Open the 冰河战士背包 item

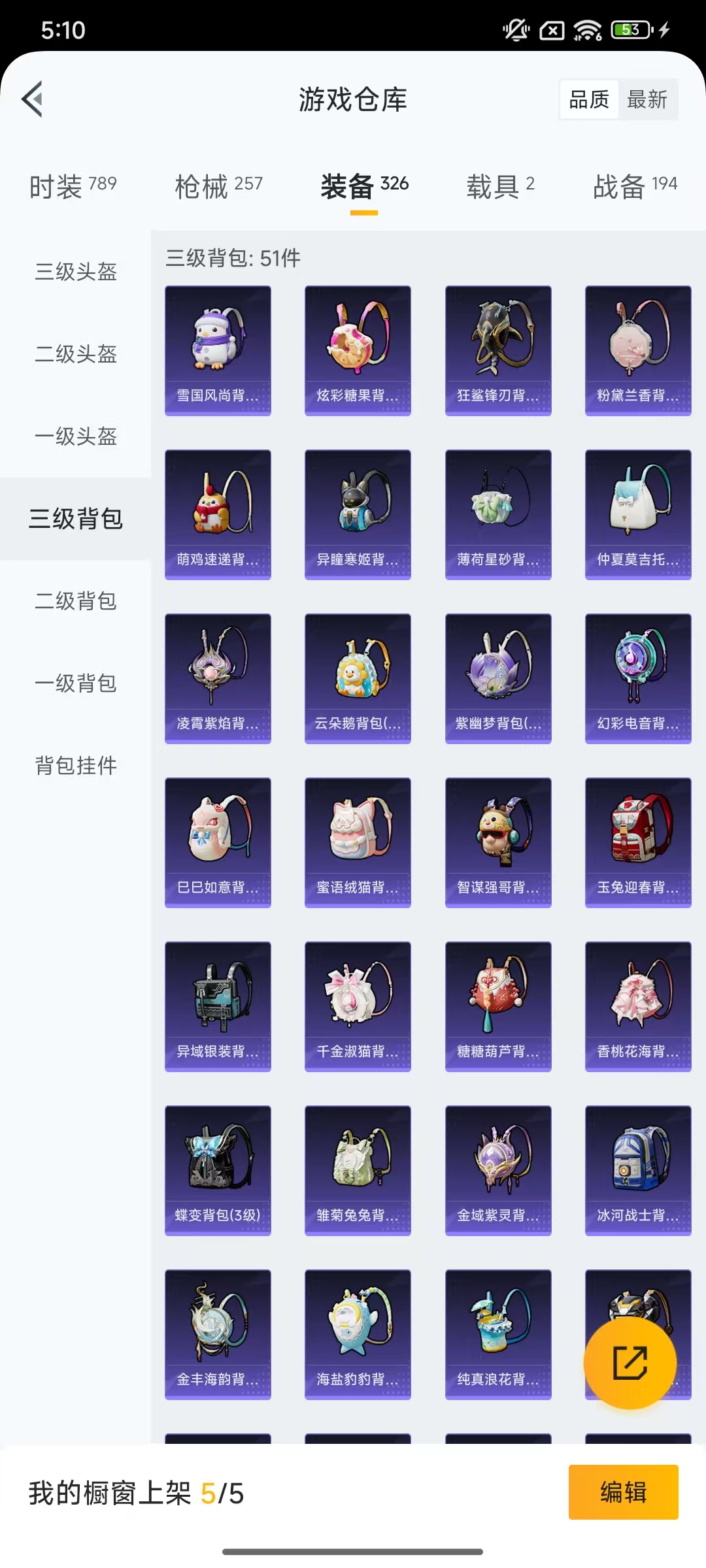637,1169
